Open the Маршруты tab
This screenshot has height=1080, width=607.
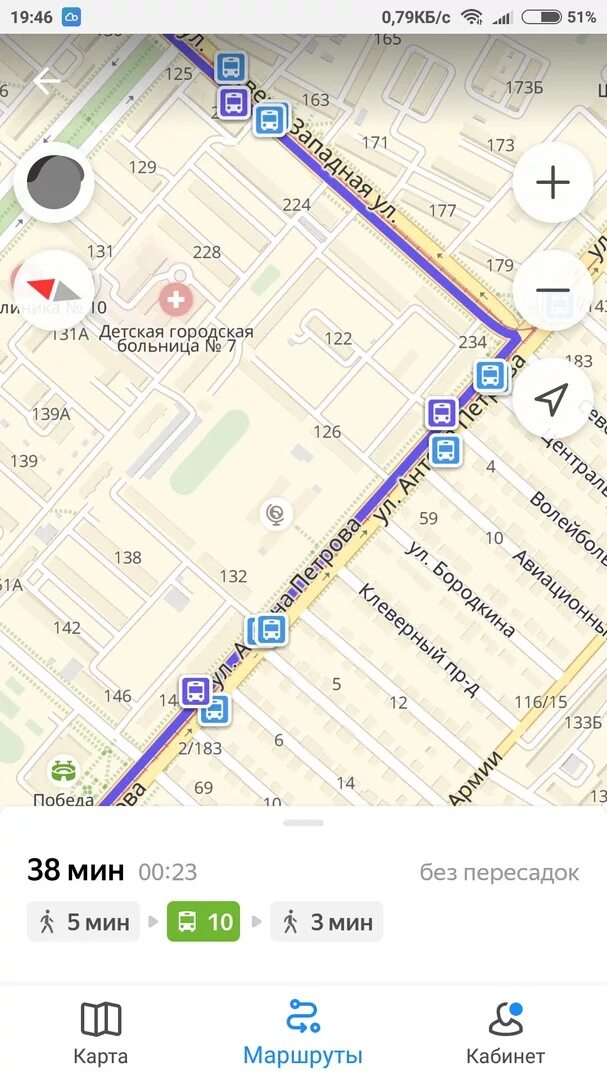pyautogui.click(x=302, y=1033)
